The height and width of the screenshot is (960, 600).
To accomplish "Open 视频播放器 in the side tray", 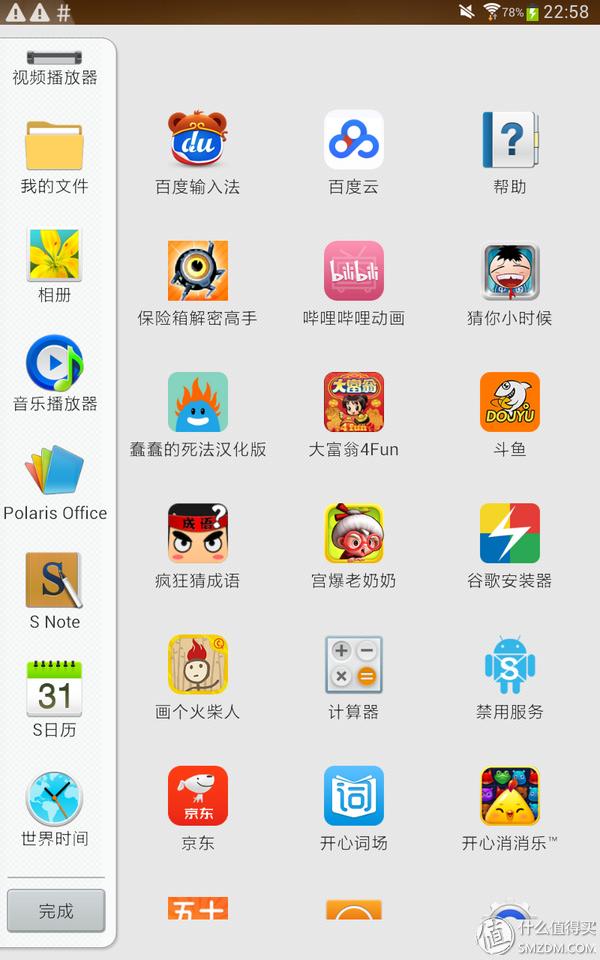I will coord(54,68).
